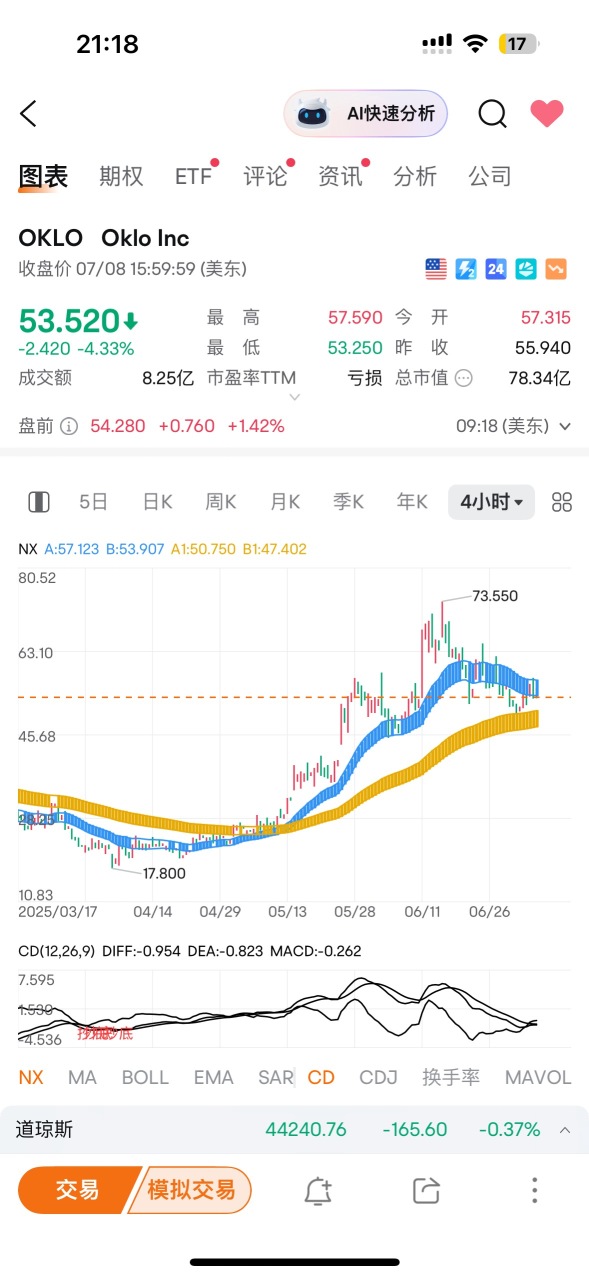Tap the orange 交易 trade button
Screen dimensions: 589x1278
(78, 1190)
